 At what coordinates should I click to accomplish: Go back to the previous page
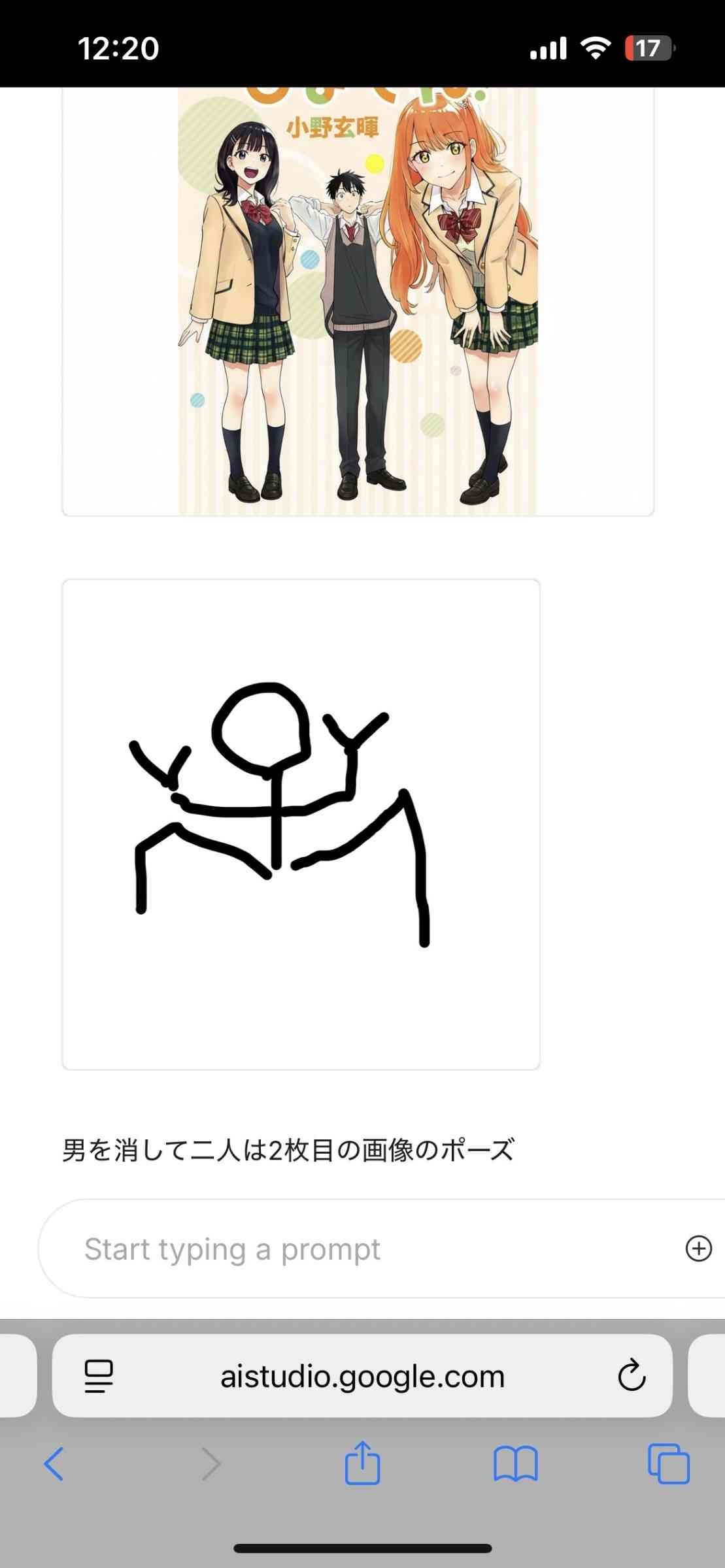point(54,1463)
